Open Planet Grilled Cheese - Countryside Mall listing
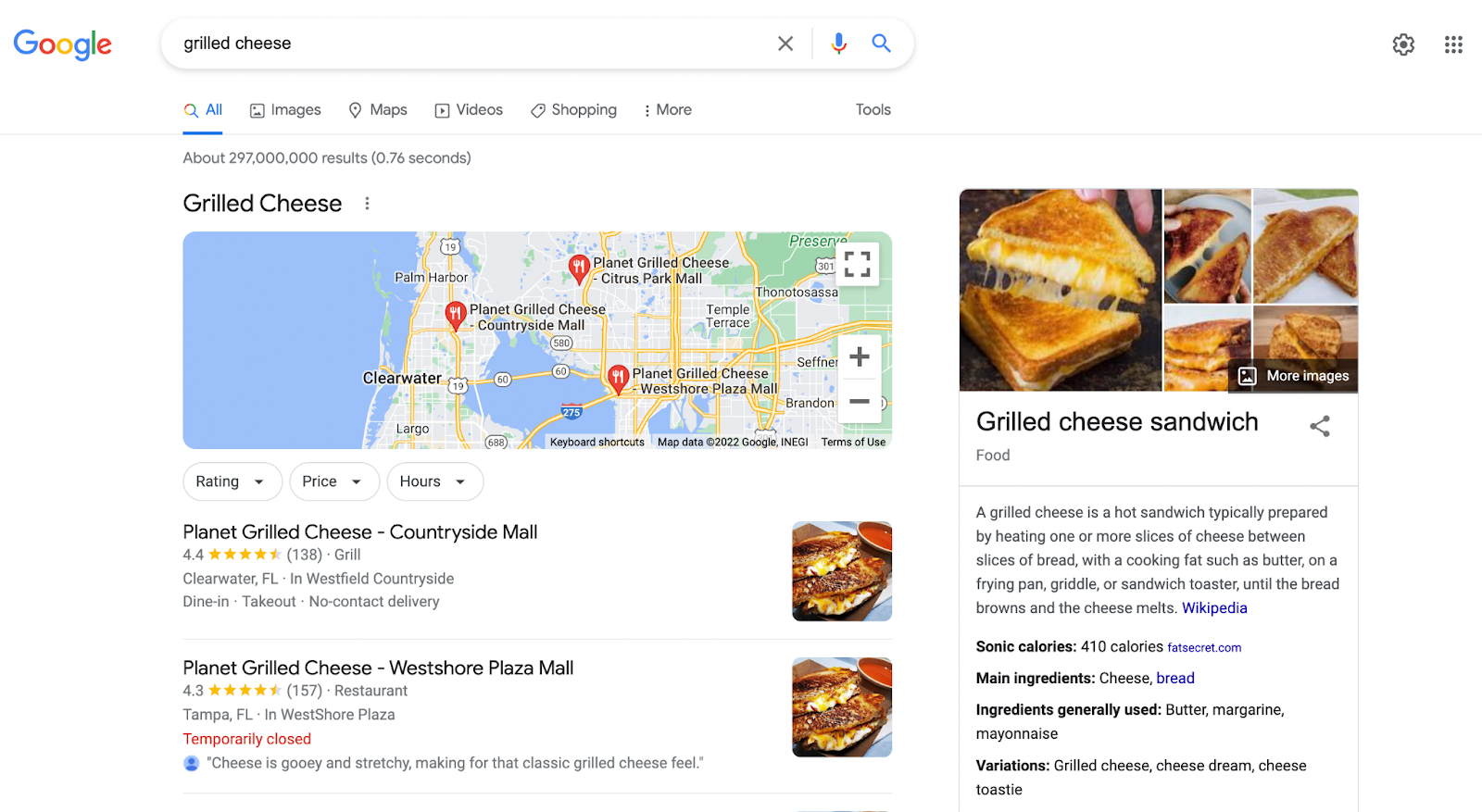This screenshot has width=1482, height=812. 359,532
